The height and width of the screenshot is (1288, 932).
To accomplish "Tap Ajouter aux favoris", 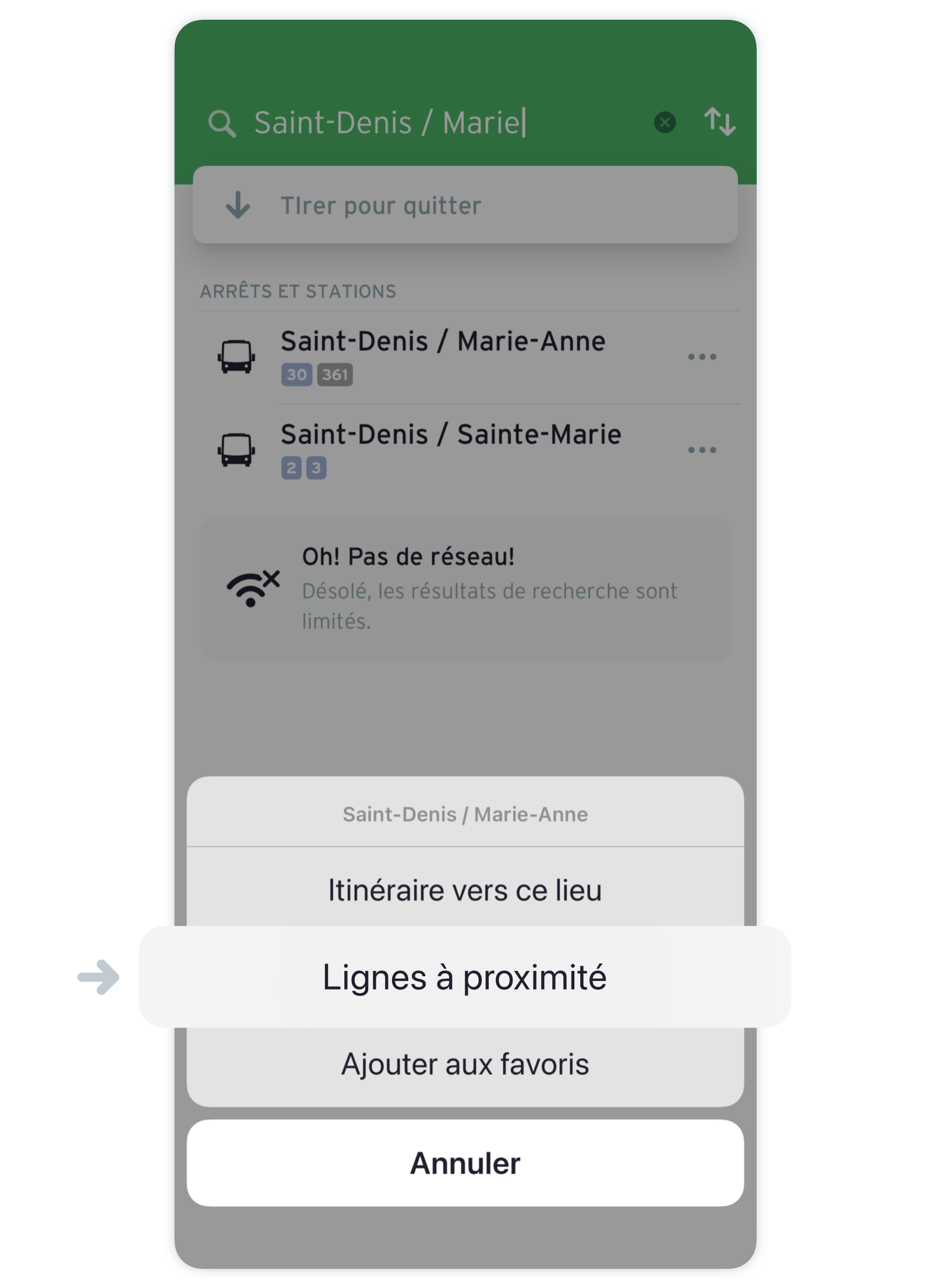I will (x=465, y=1065).
